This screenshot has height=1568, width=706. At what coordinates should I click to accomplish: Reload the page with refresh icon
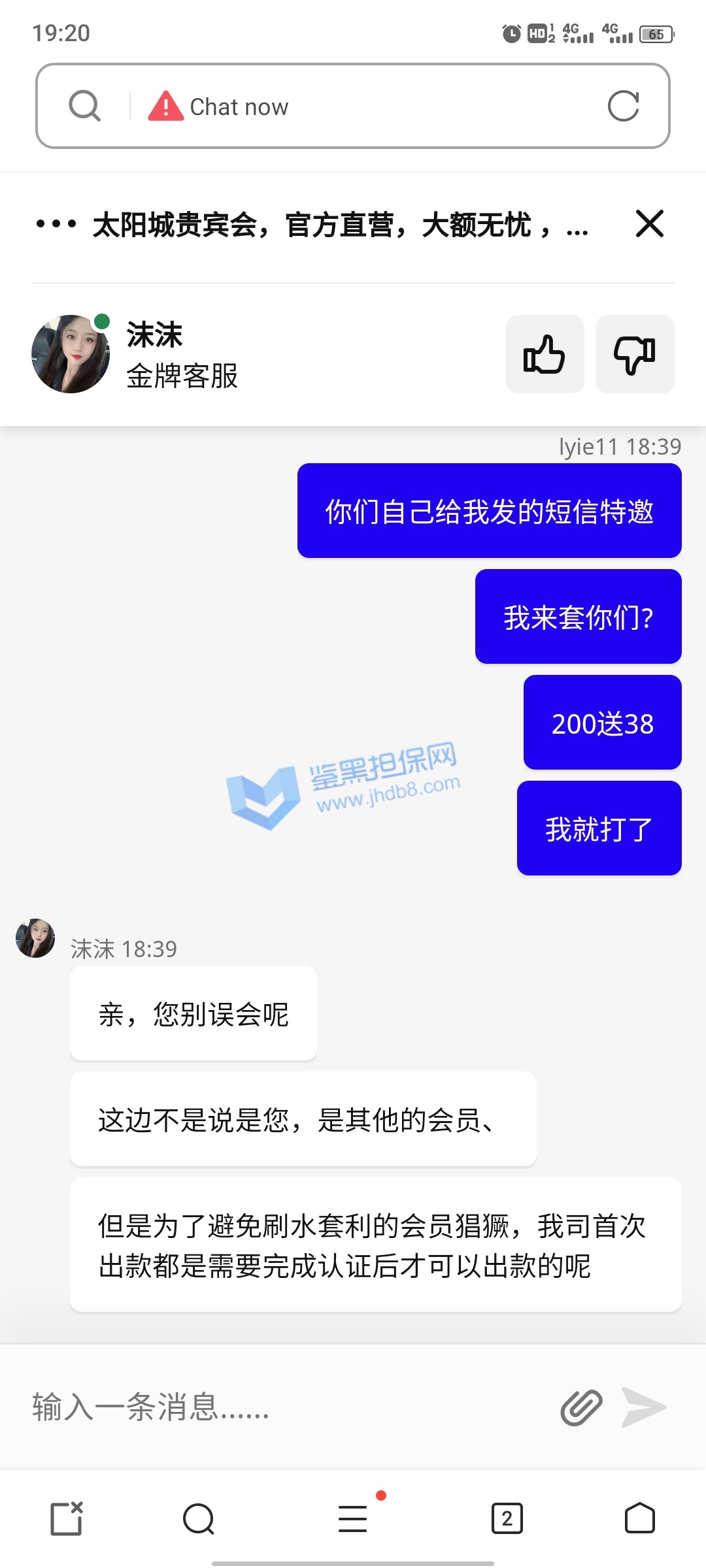(623, 106)
